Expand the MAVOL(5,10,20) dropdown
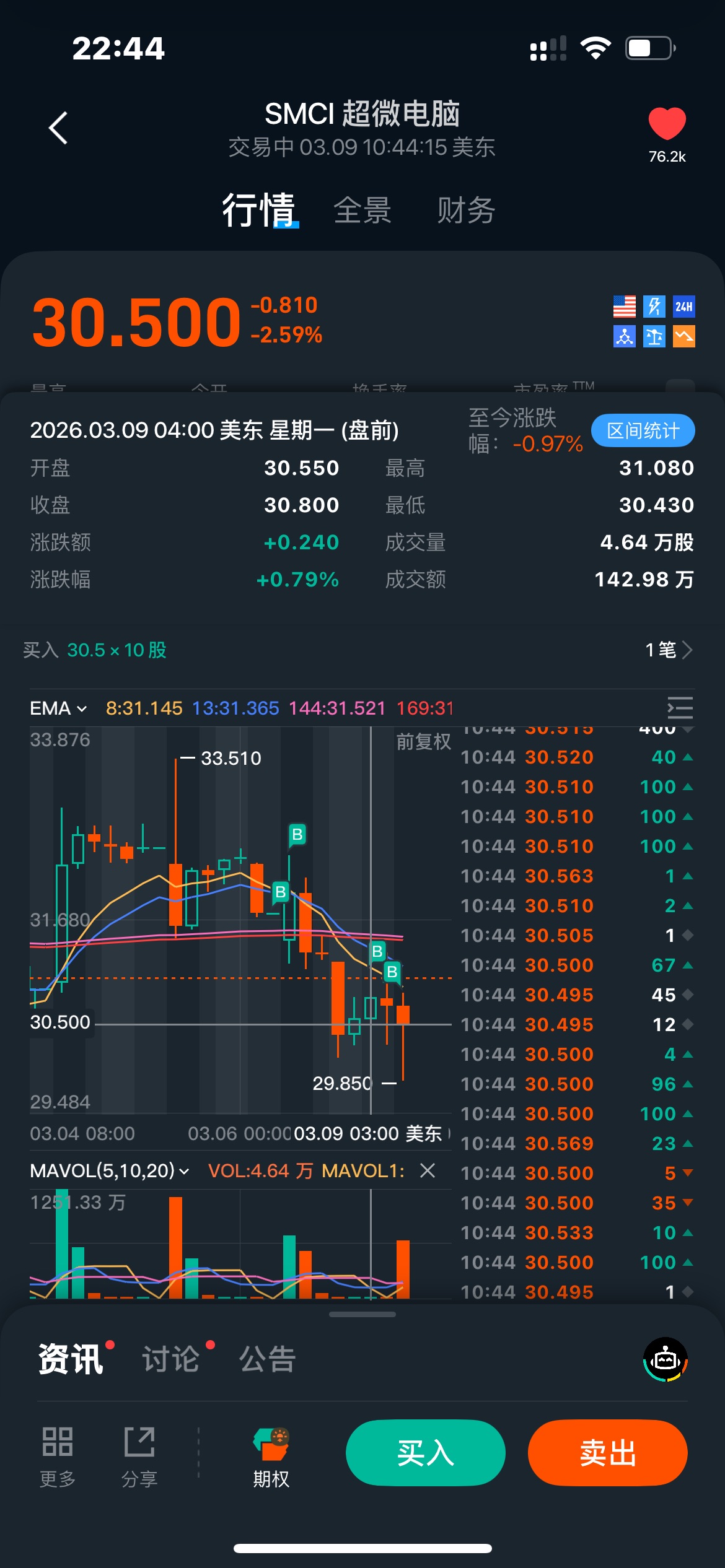The height and width of the screenshot is (1568, 725). (109, 1170)
